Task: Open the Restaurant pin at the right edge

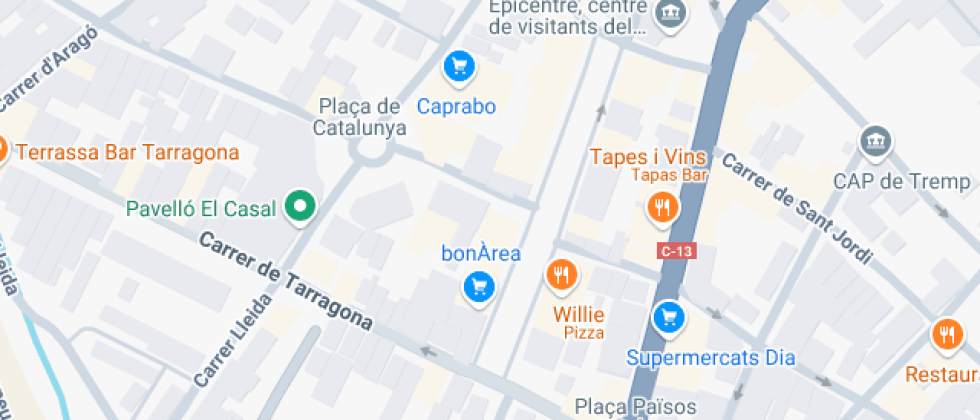Action: 948,336
